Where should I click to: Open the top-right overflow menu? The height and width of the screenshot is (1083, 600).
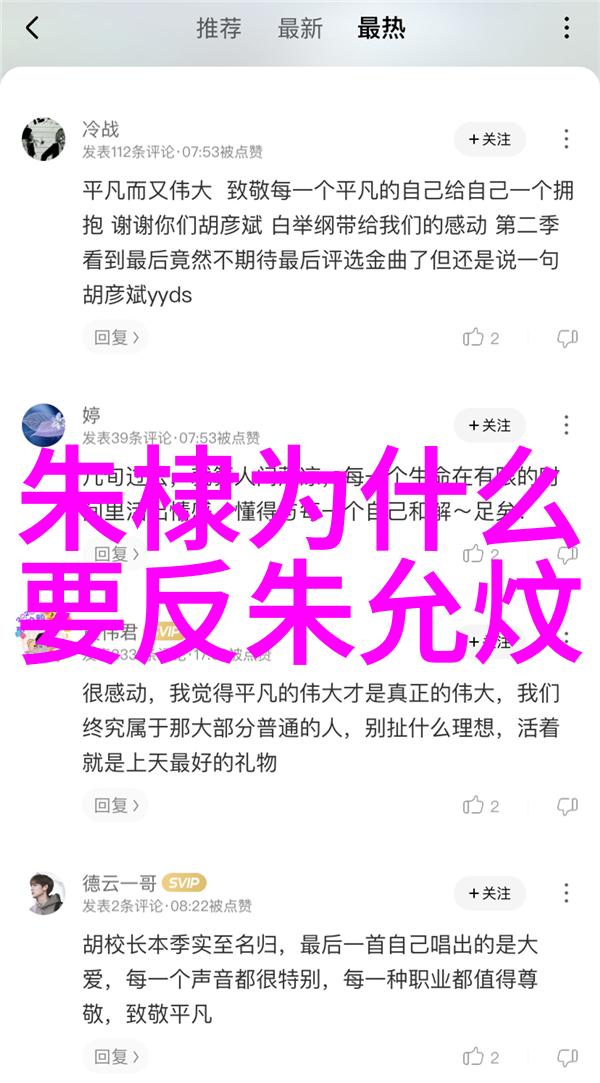click(x=567, y=28)
